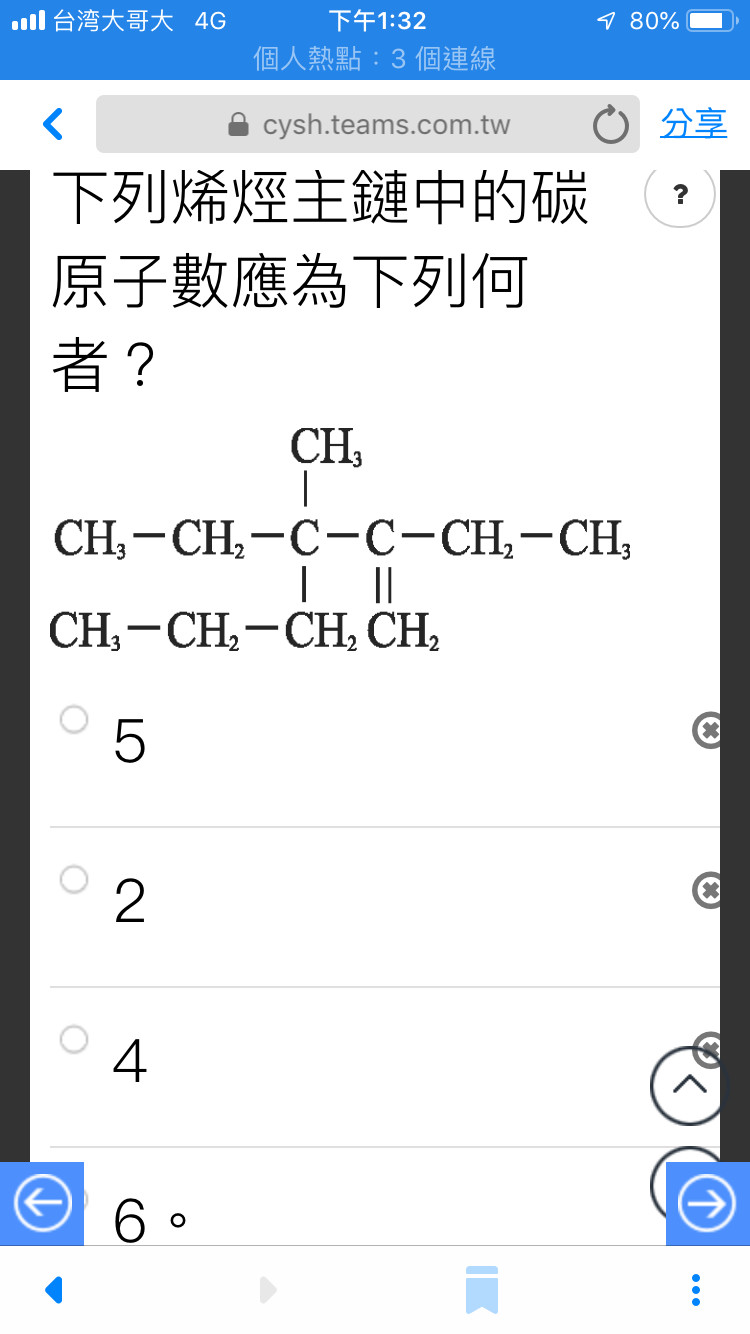The width and height of the screenshot is (750, 1334).
Task: Tap the browser back triangle in bottom bar
Action: point(55,1290)
